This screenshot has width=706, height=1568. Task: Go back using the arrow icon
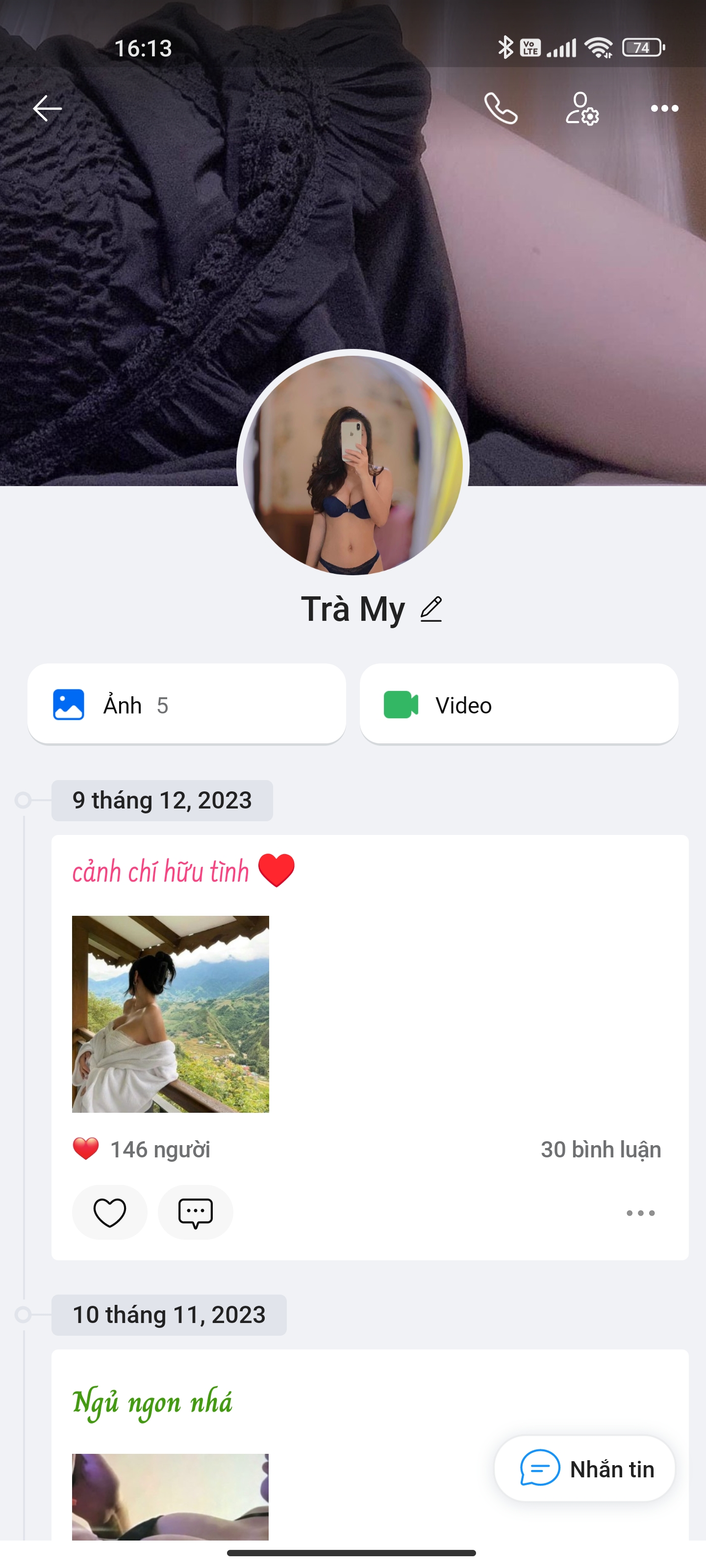47,108
